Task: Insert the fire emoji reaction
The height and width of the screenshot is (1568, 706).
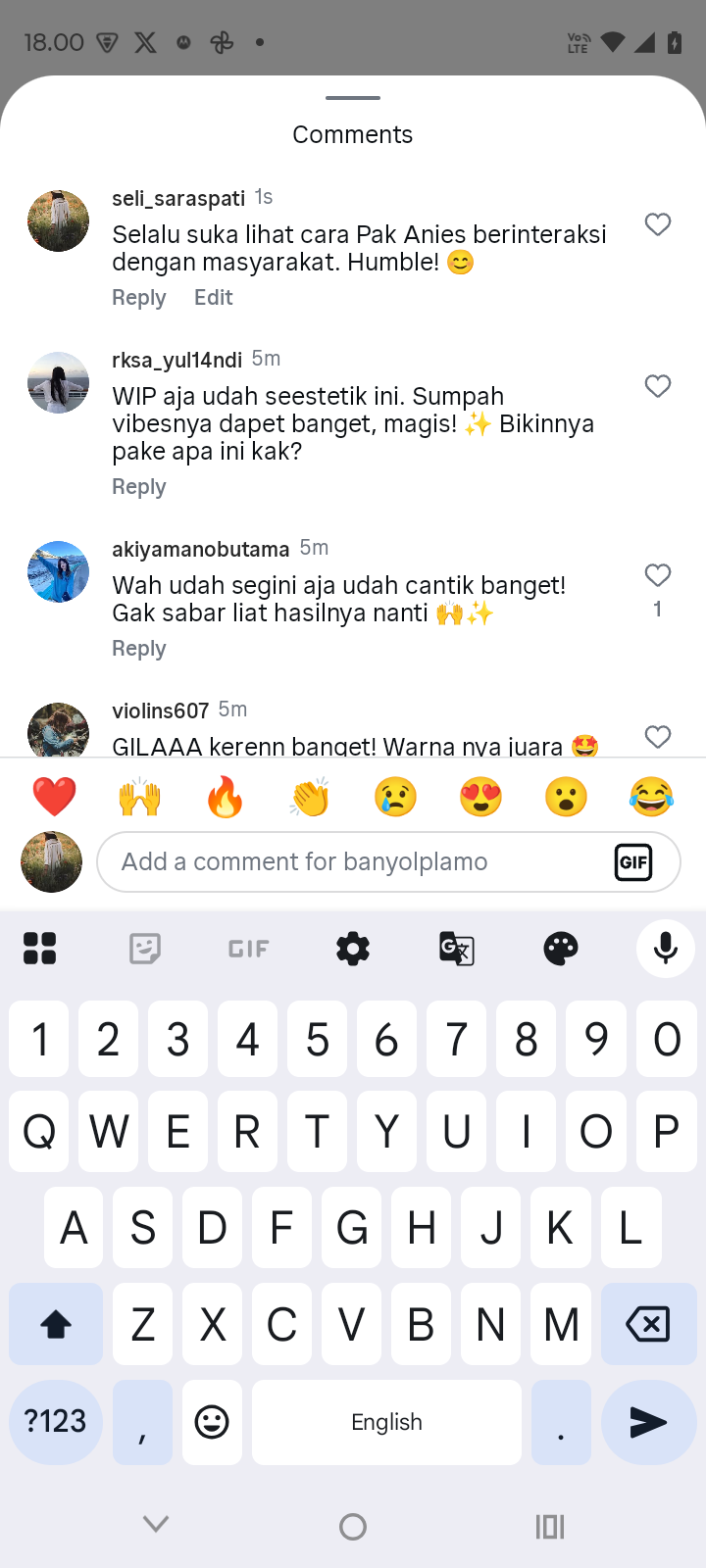Action: tap(225, 797)
